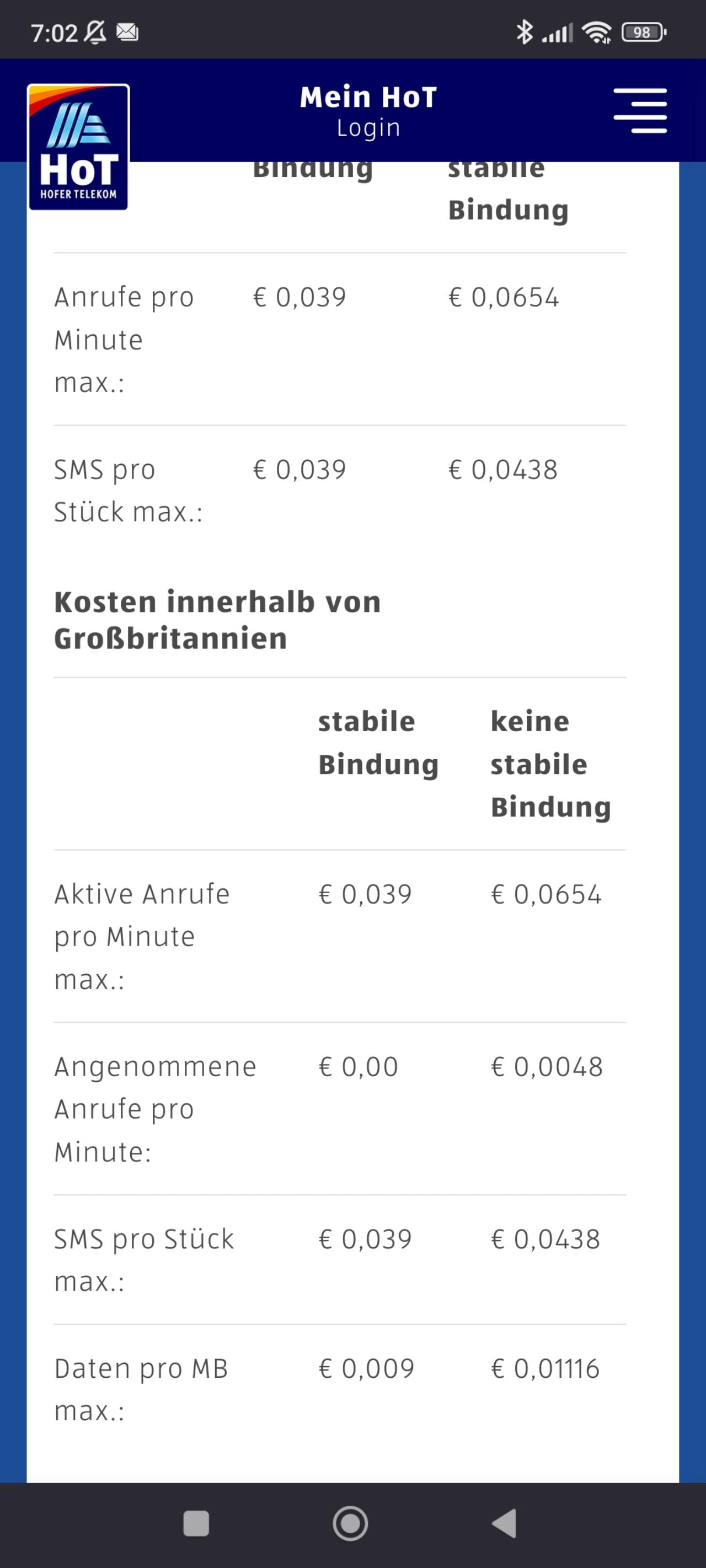The height and width of the screenshot is (1568, 706).
Task: Tap the HoT Hofer Telekom logo
Action: coord(78,147)
